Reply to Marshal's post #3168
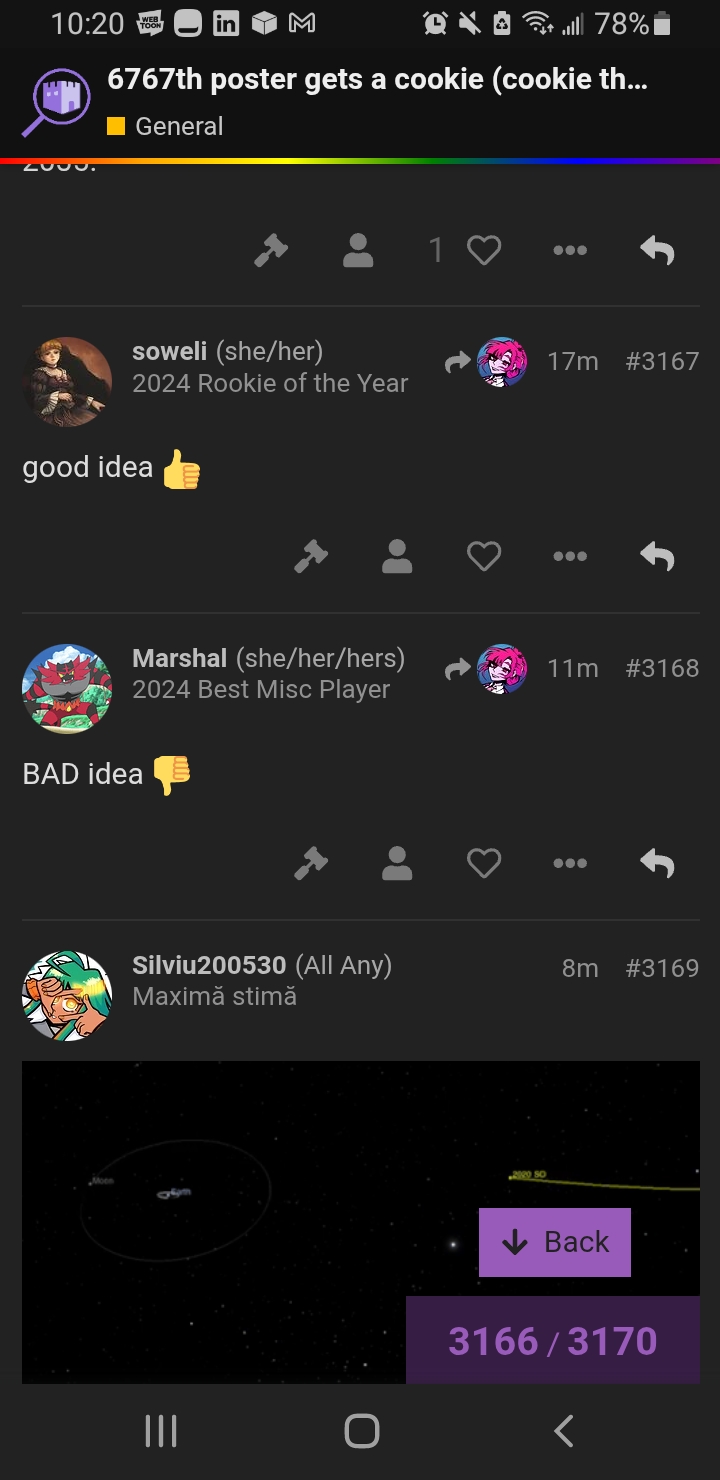The image size is (720, 1480). (x=657, y=863)
